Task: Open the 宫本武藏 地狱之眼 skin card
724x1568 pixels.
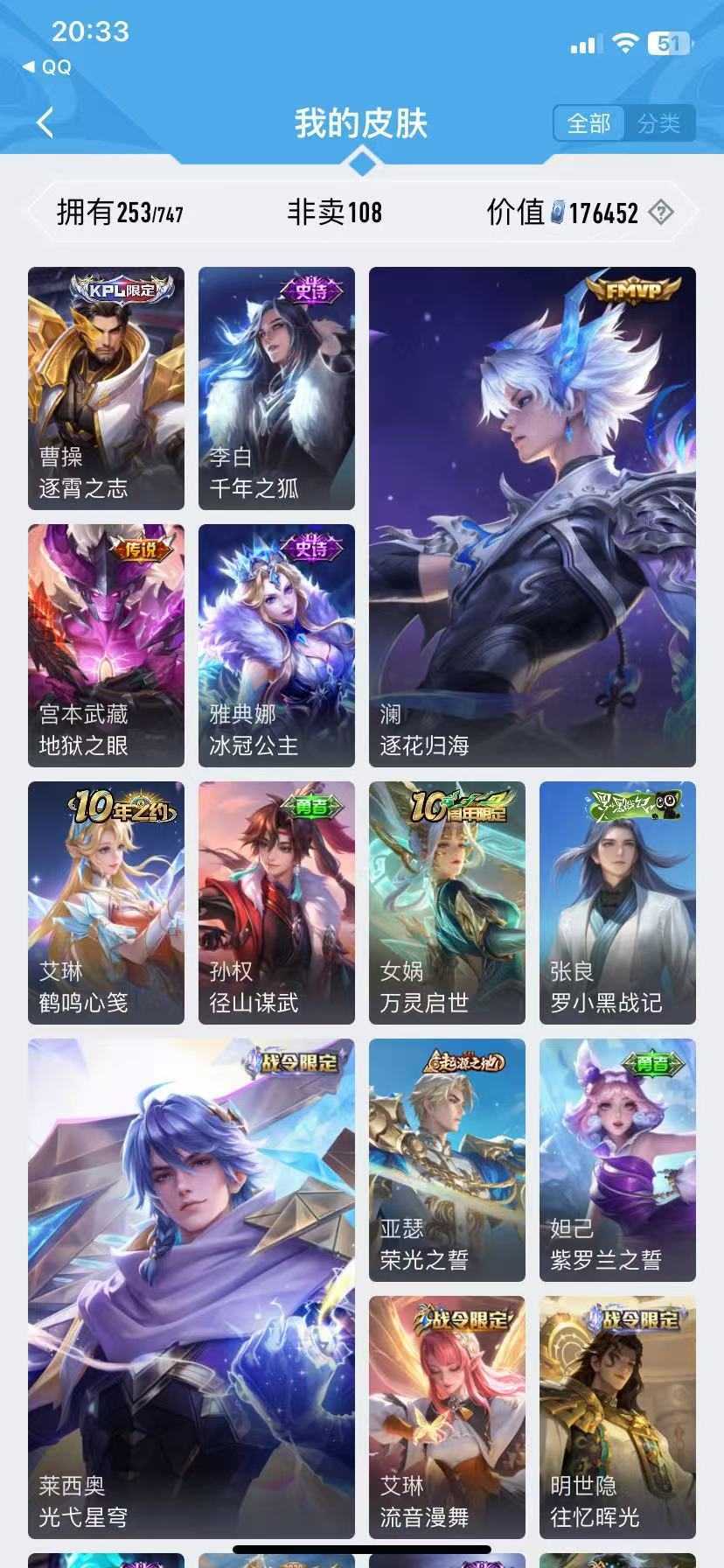Action: [107, 646]
